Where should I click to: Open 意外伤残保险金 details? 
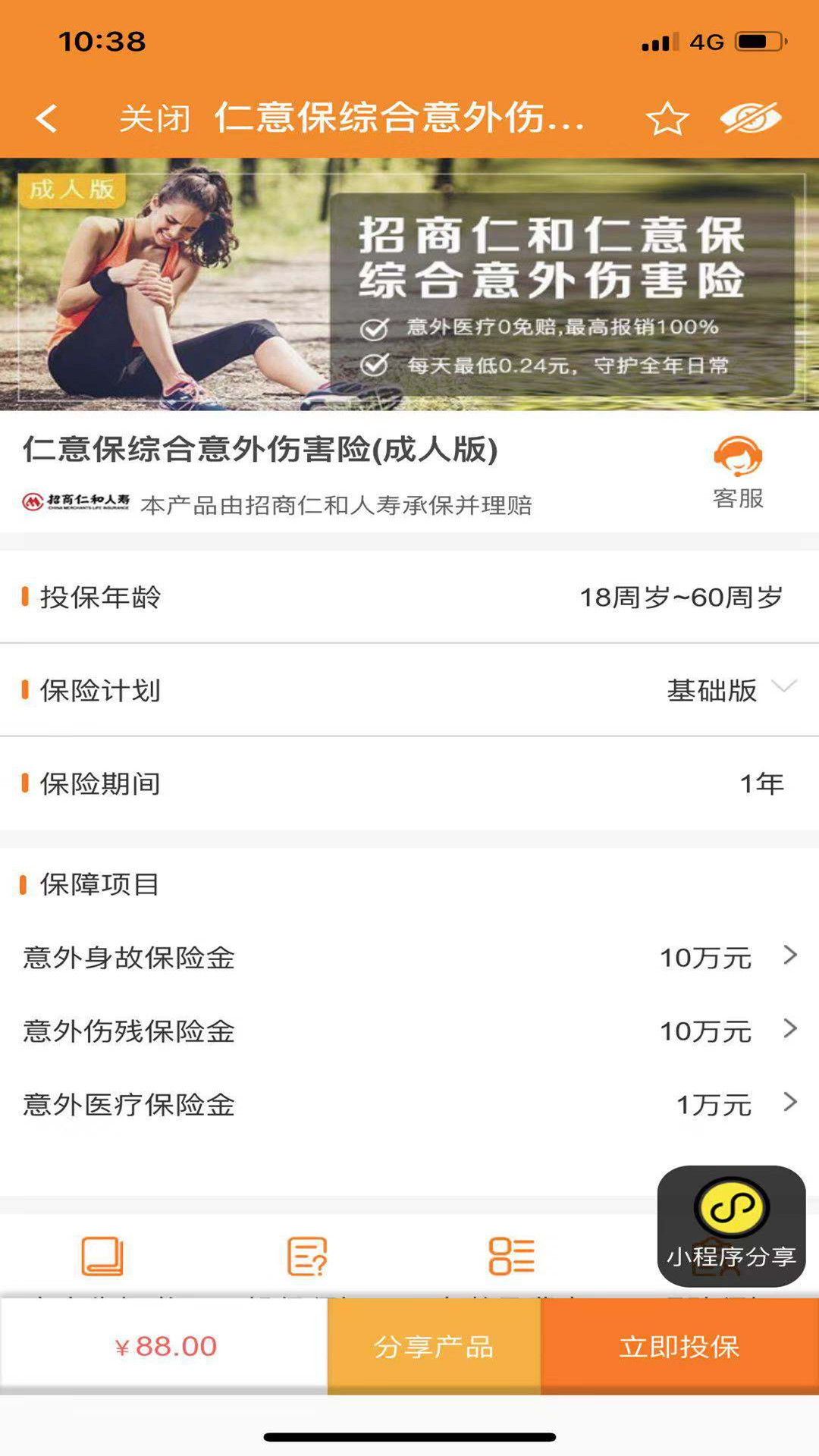pos(409,1031)
